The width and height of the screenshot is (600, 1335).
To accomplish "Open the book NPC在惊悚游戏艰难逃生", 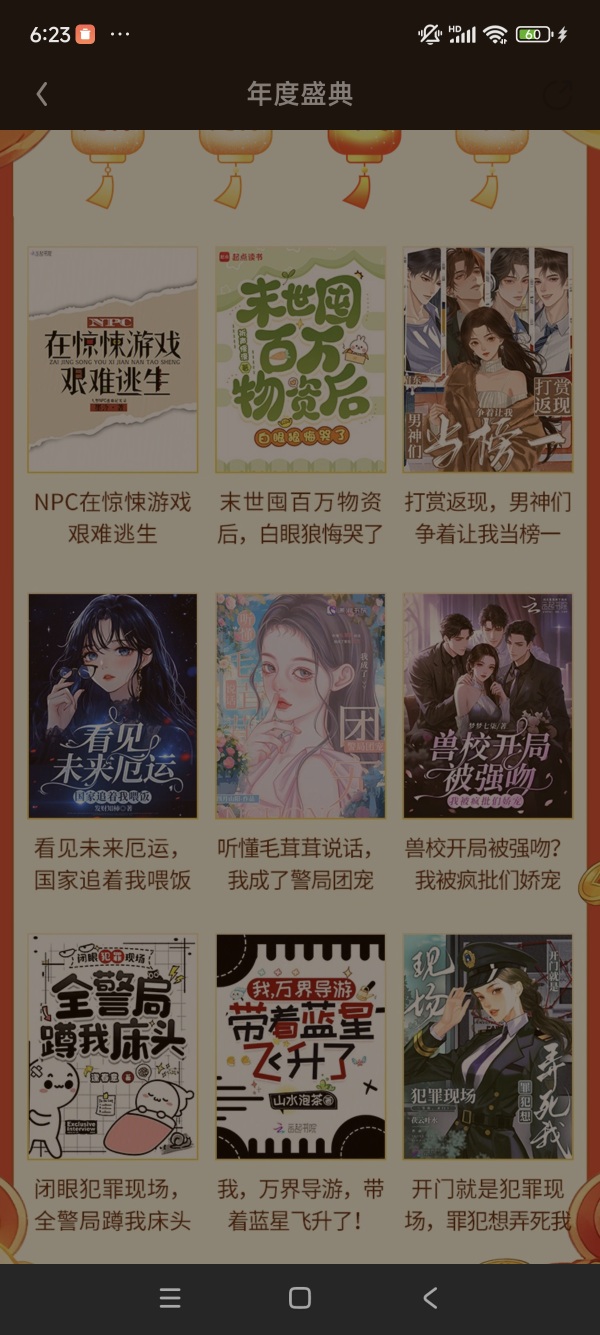I will (113, 360).
